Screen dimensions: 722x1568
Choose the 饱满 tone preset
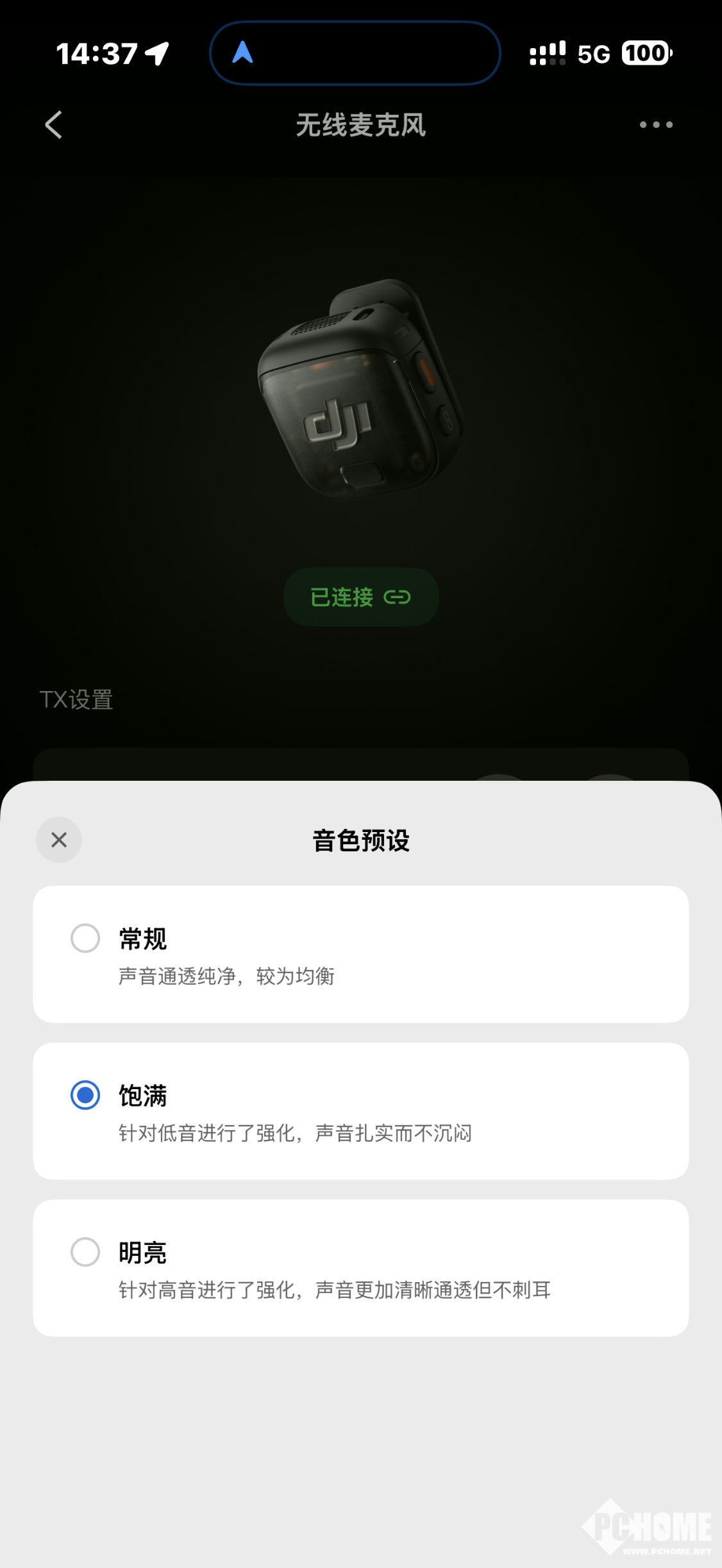(x=361, y=1112)
